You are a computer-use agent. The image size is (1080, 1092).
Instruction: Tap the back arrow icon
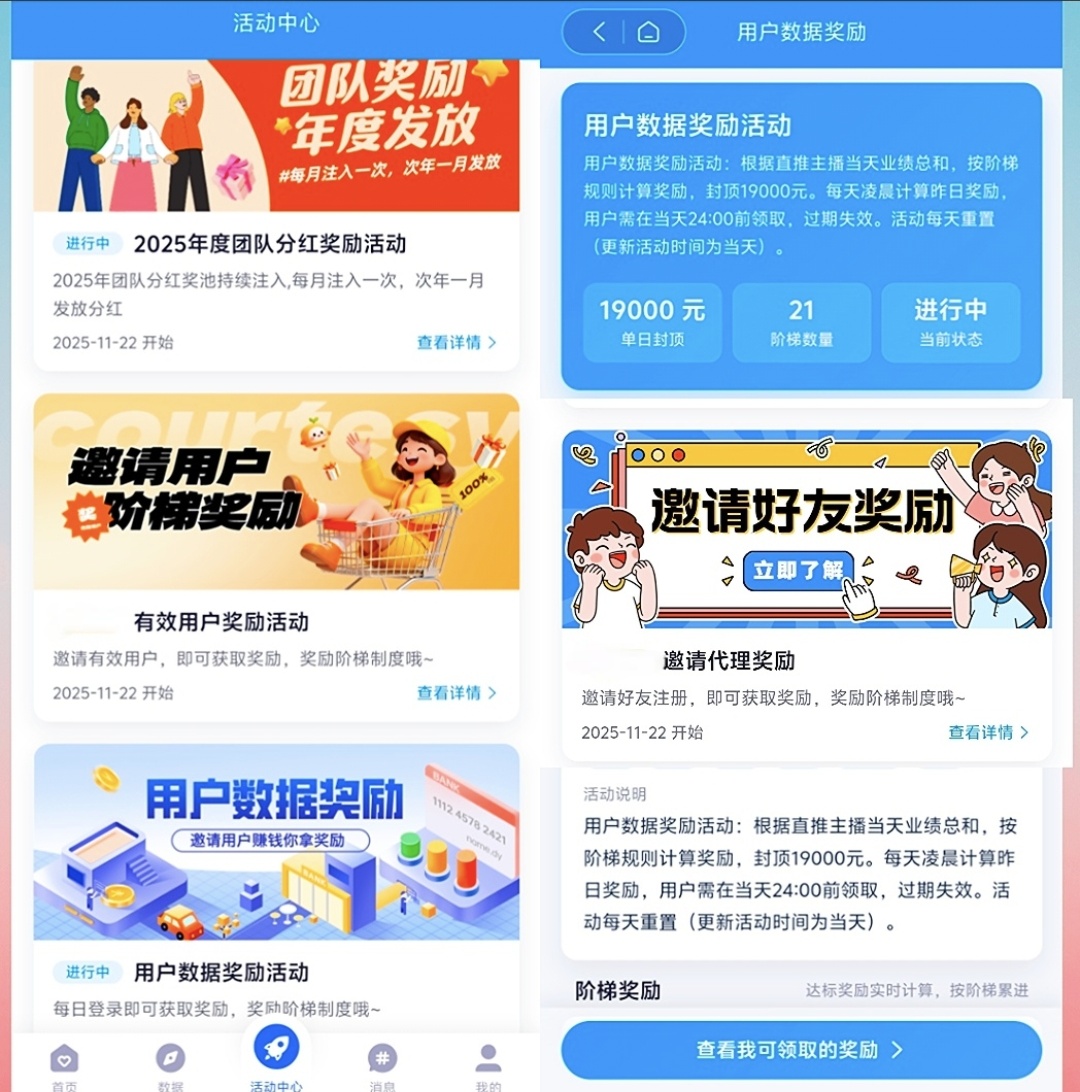[598, 31]
